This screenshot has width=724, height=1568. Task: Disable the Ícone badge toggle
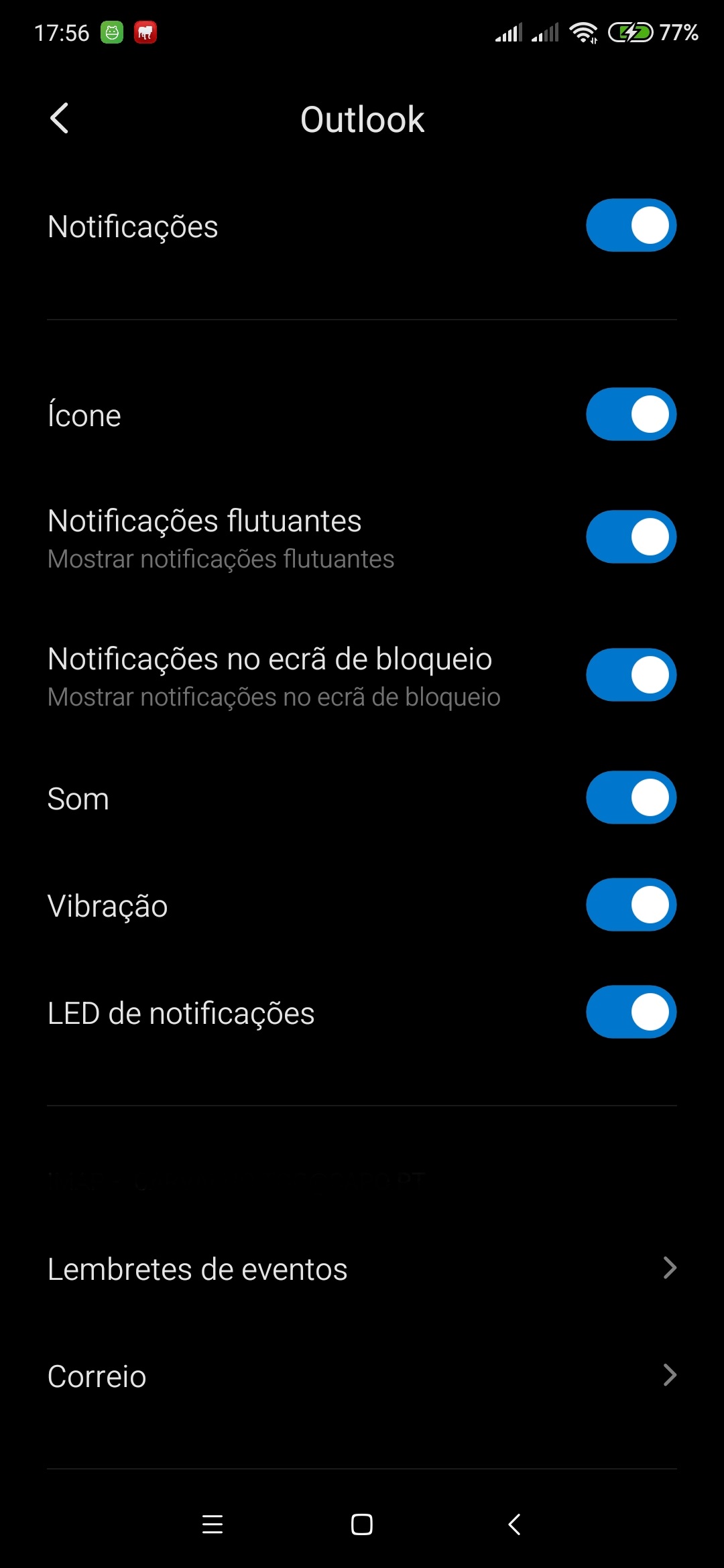[x=631, y=414]
